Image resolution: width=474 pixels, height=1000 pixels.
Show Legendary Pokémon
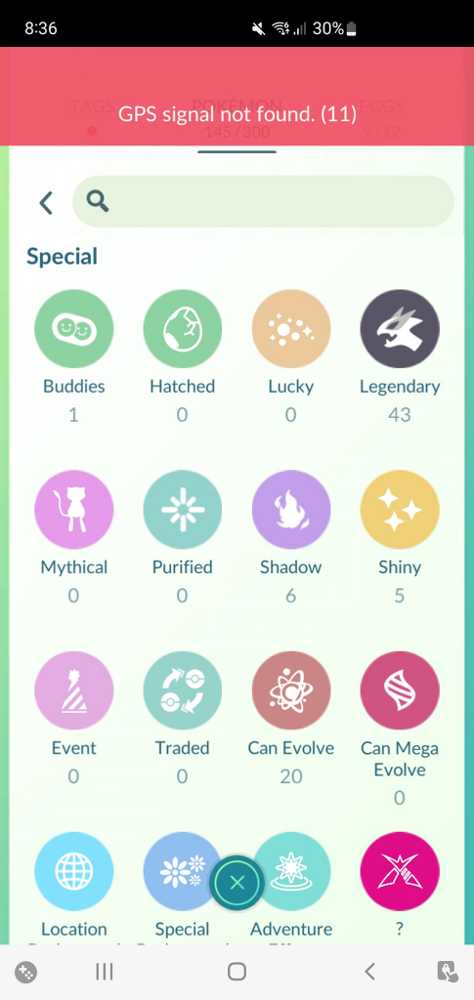tap(399, 329)
